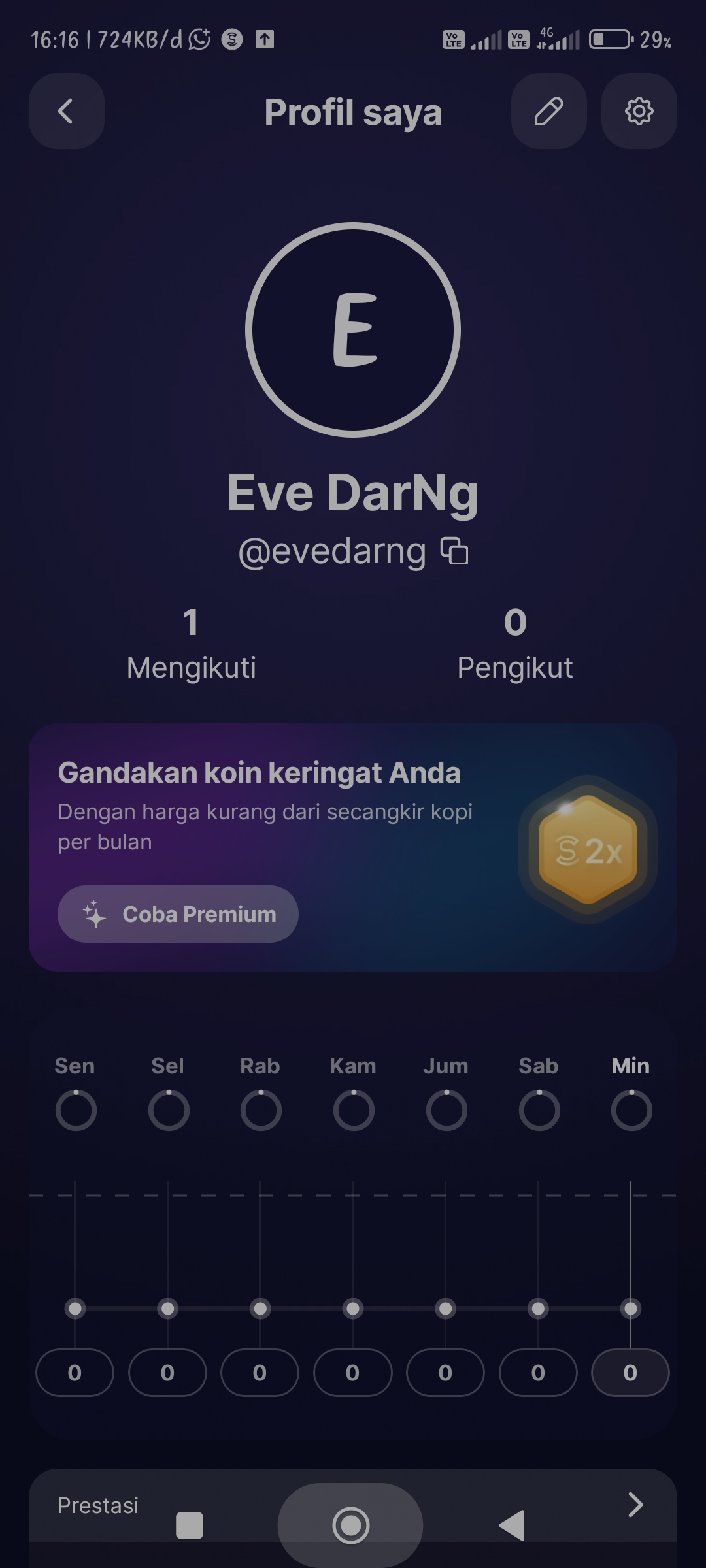View the Pengikut list
706x1568 pixels.
tap(514, 644)
